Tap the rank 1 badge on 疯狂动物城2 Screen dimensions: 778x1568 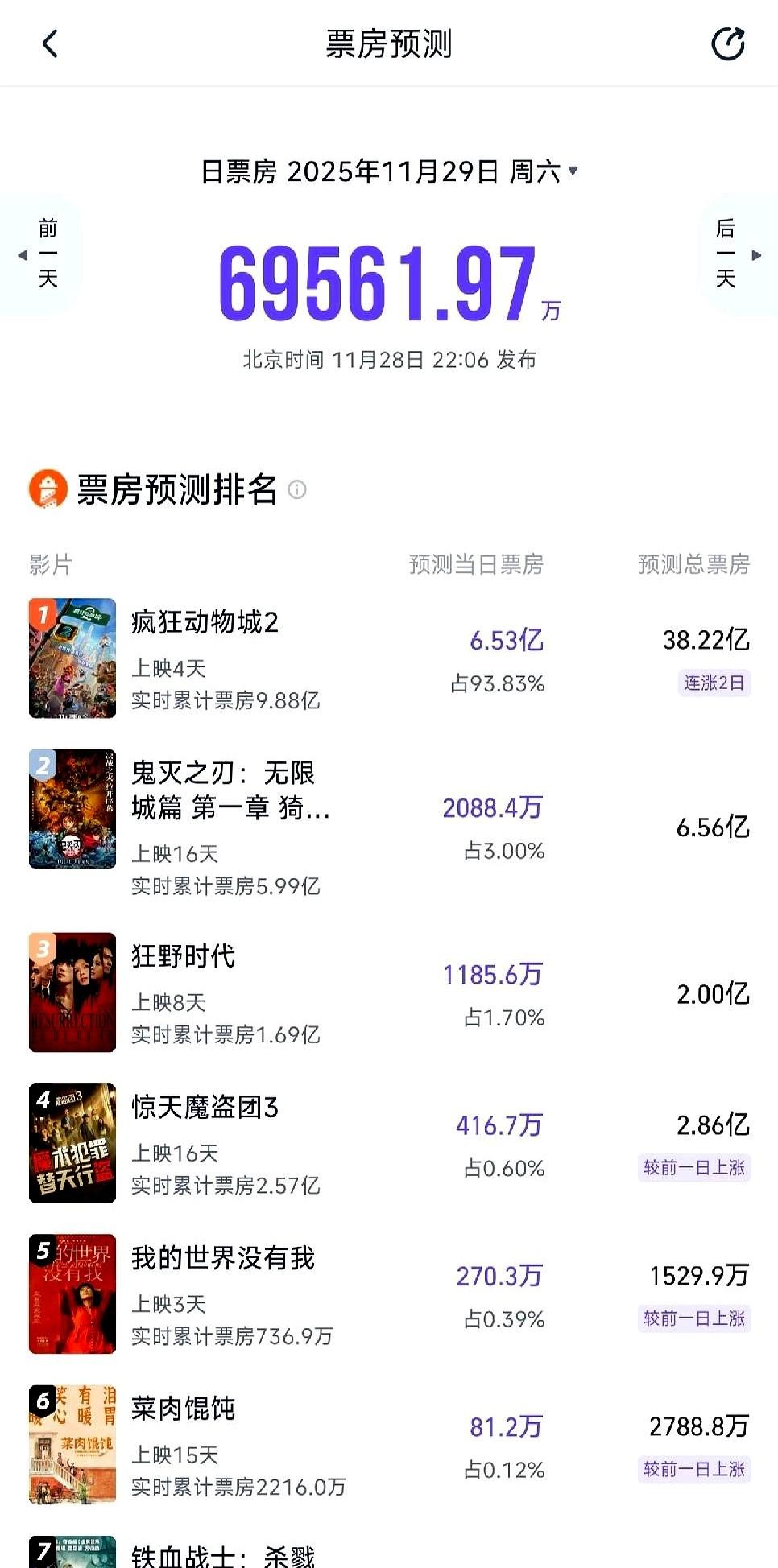pos(43,612)
